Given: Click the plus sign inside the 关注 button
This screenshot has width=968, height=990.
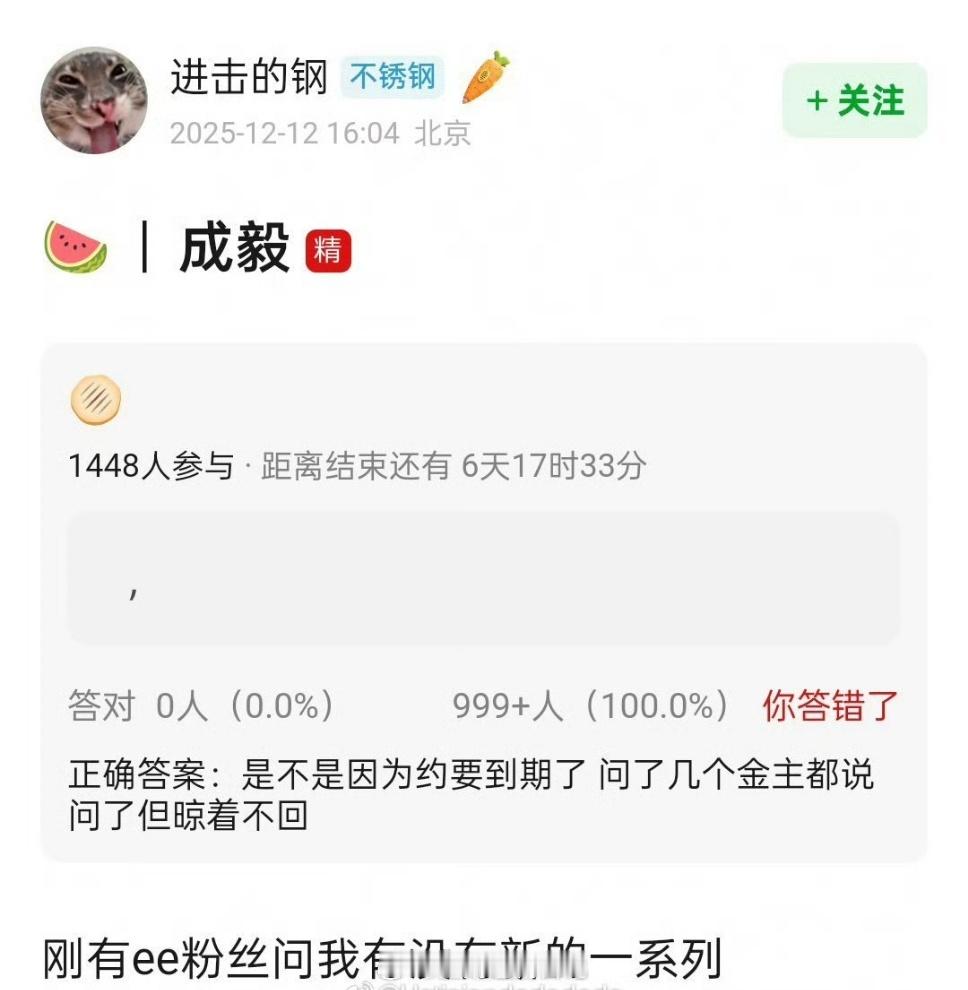Looking at the screenshot, I should click(816, 100).
